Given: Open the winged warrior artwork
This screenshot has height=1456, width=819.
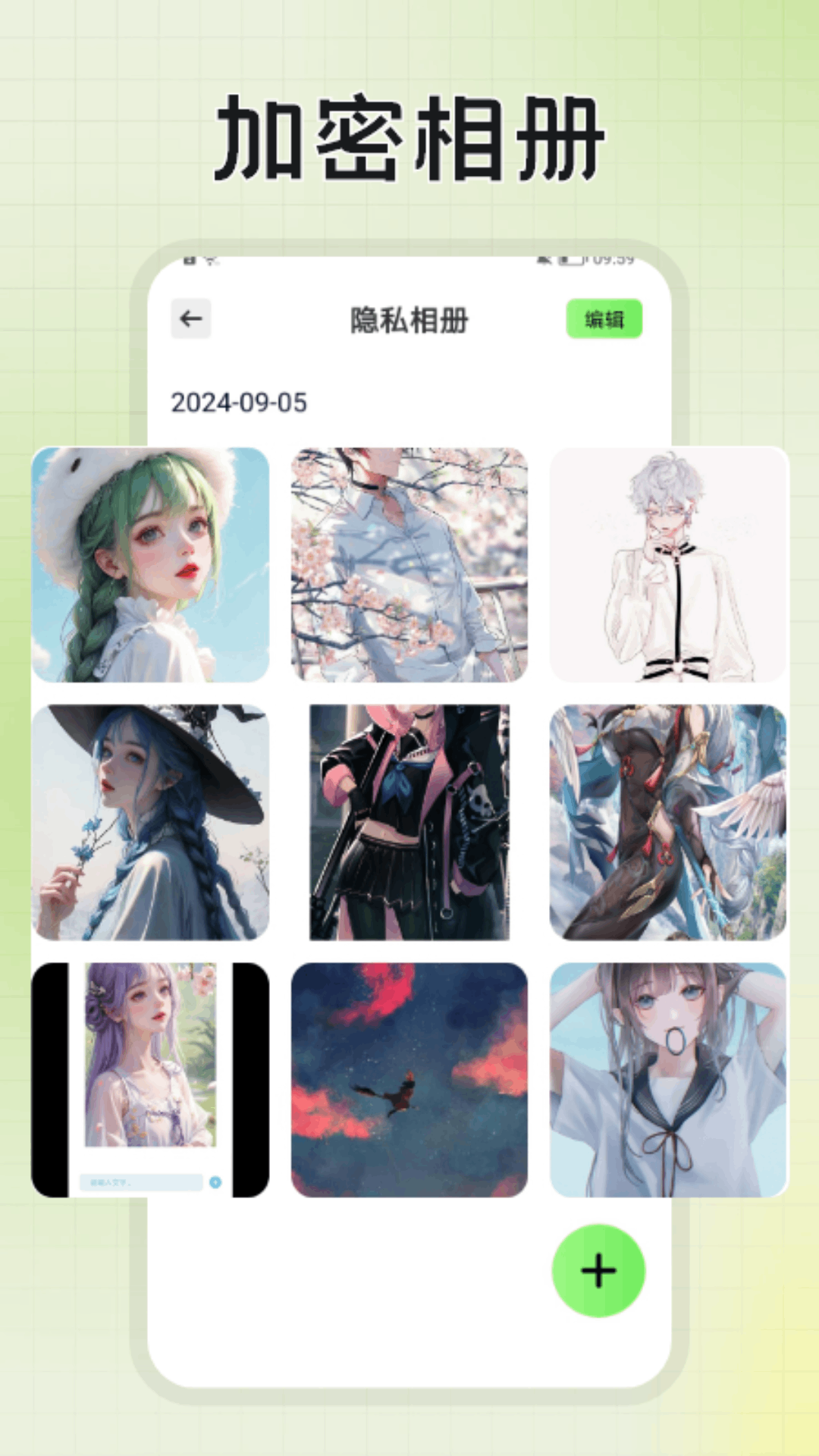Looking at the screenshot, I should tap(668, 823).
